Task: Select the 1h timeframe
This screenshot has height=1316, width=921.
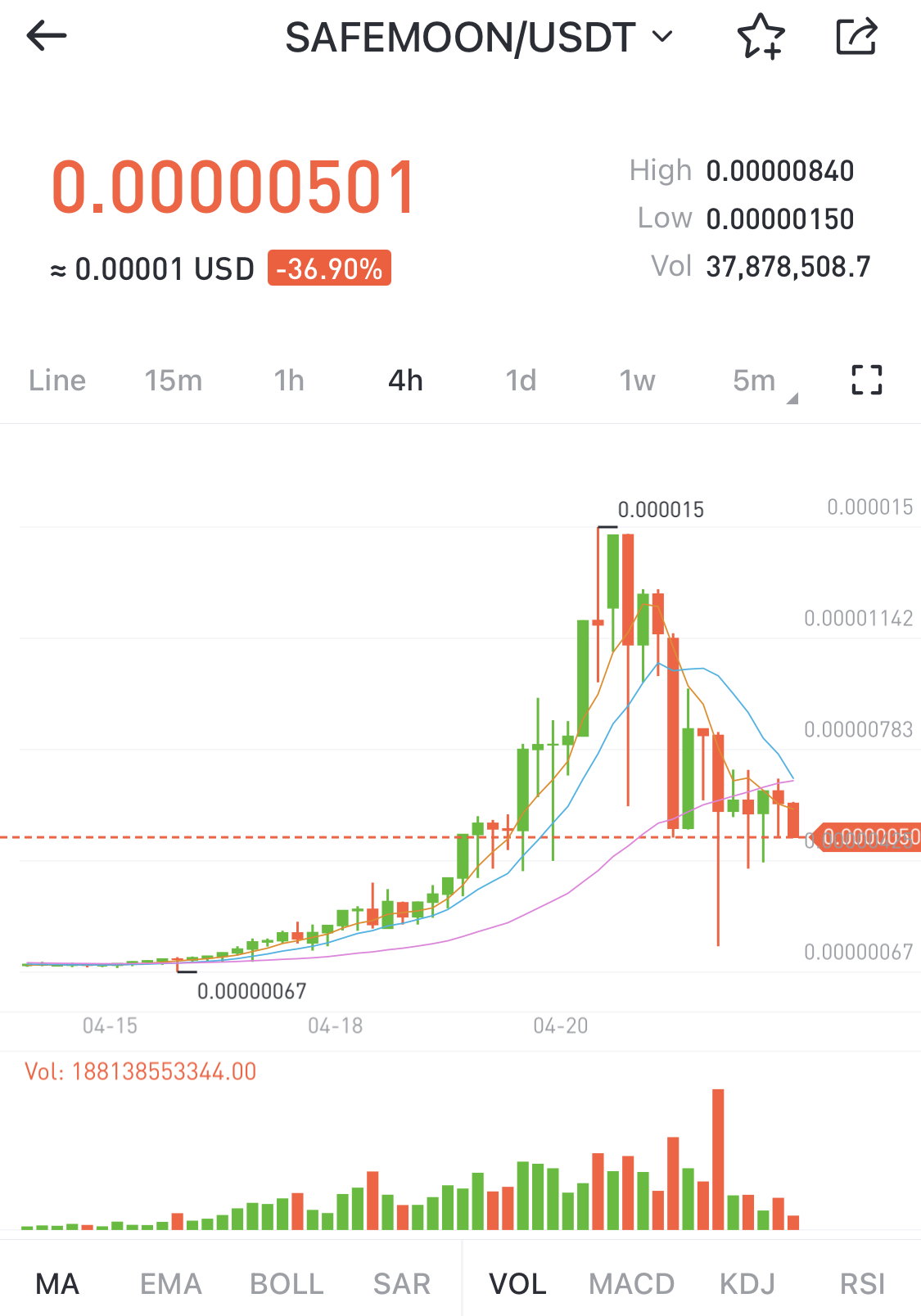Action: pos(289,381)
